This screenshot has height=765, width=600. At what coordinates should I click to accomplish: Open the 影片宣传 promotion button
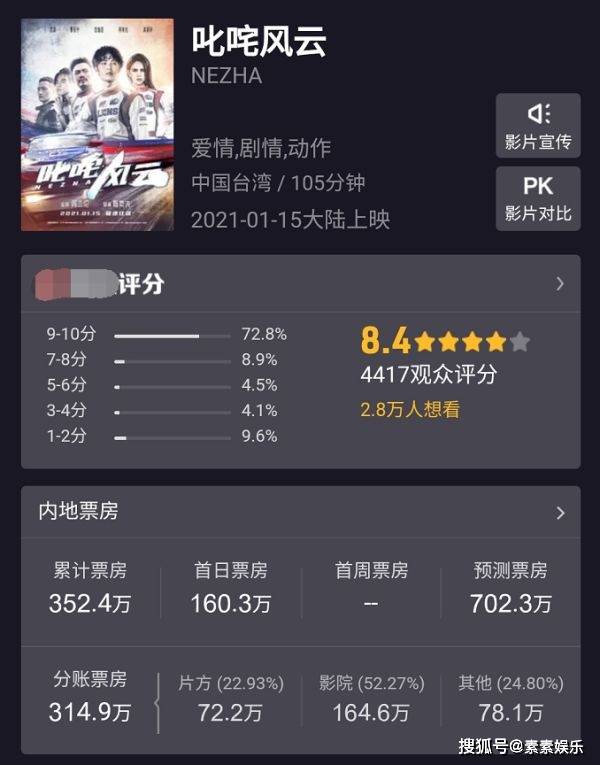click(538, 125)
